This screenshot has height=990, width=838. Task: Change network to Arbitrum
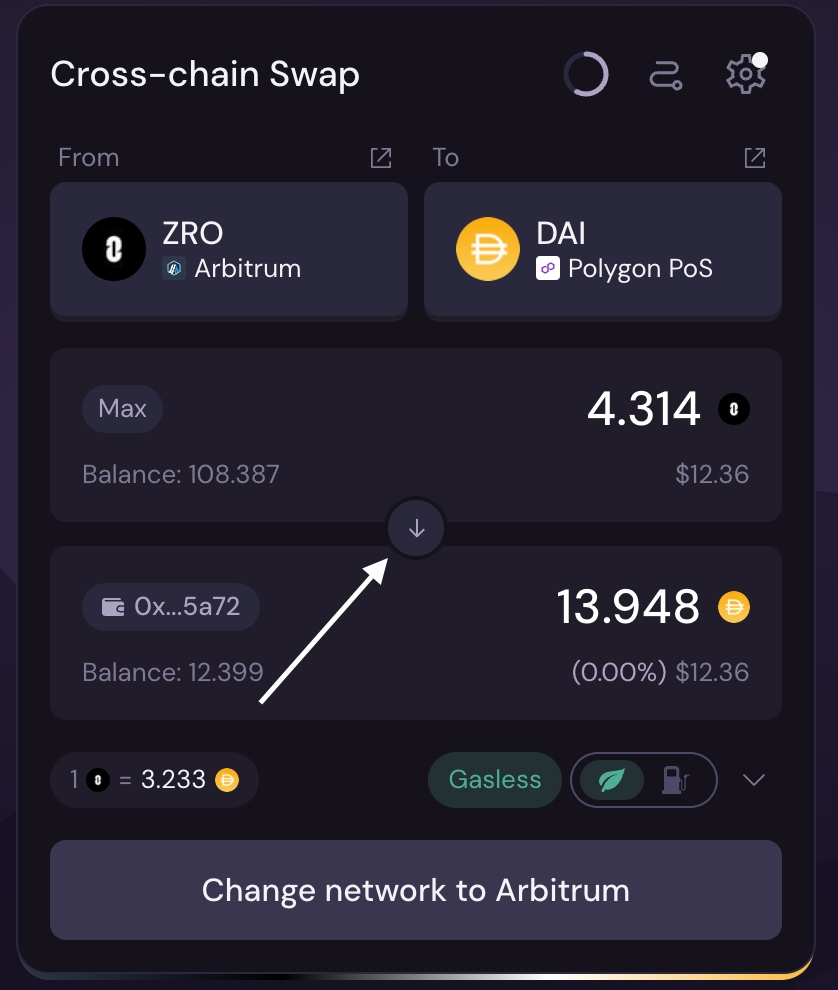[416, 890]
